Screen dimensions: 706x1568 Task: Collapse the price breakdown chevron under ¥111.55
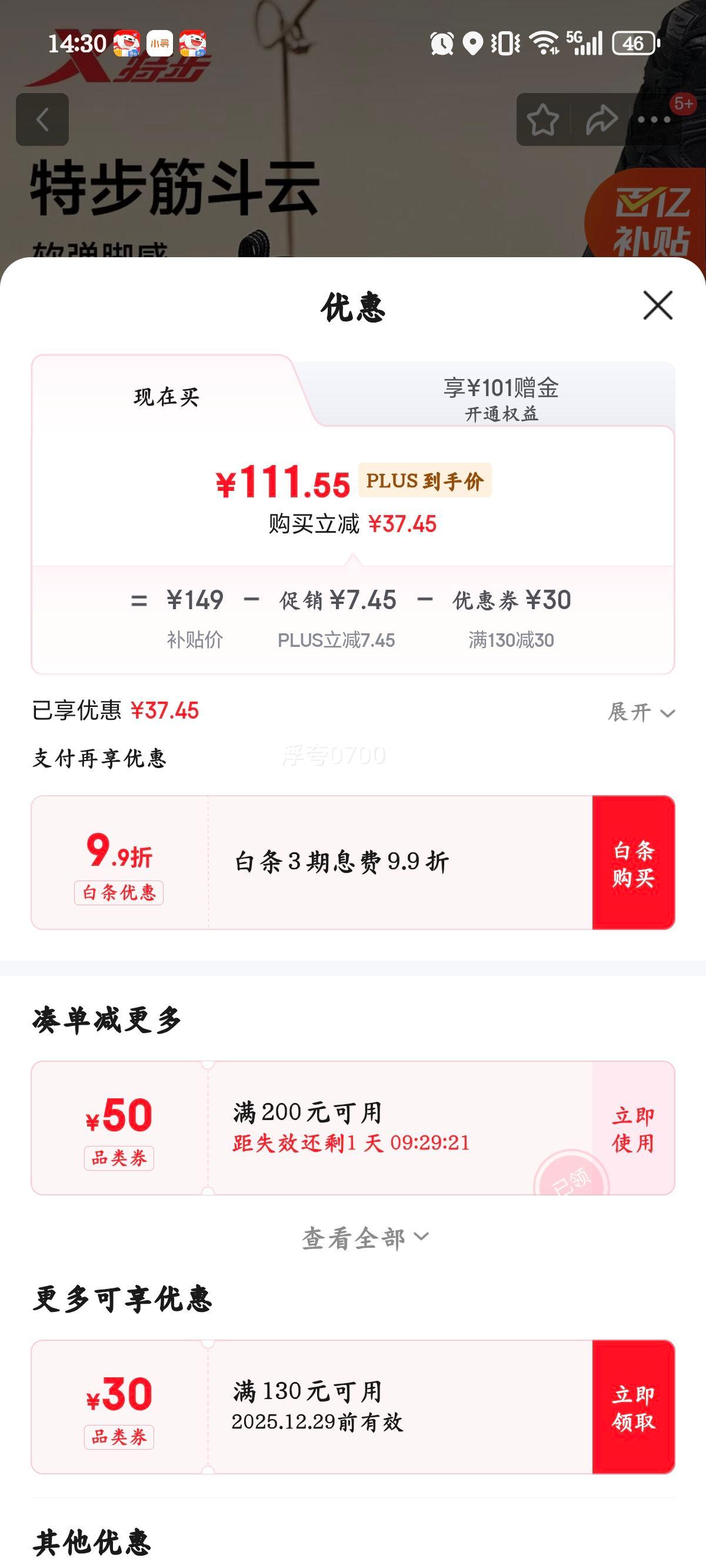(x=353, y=559)
